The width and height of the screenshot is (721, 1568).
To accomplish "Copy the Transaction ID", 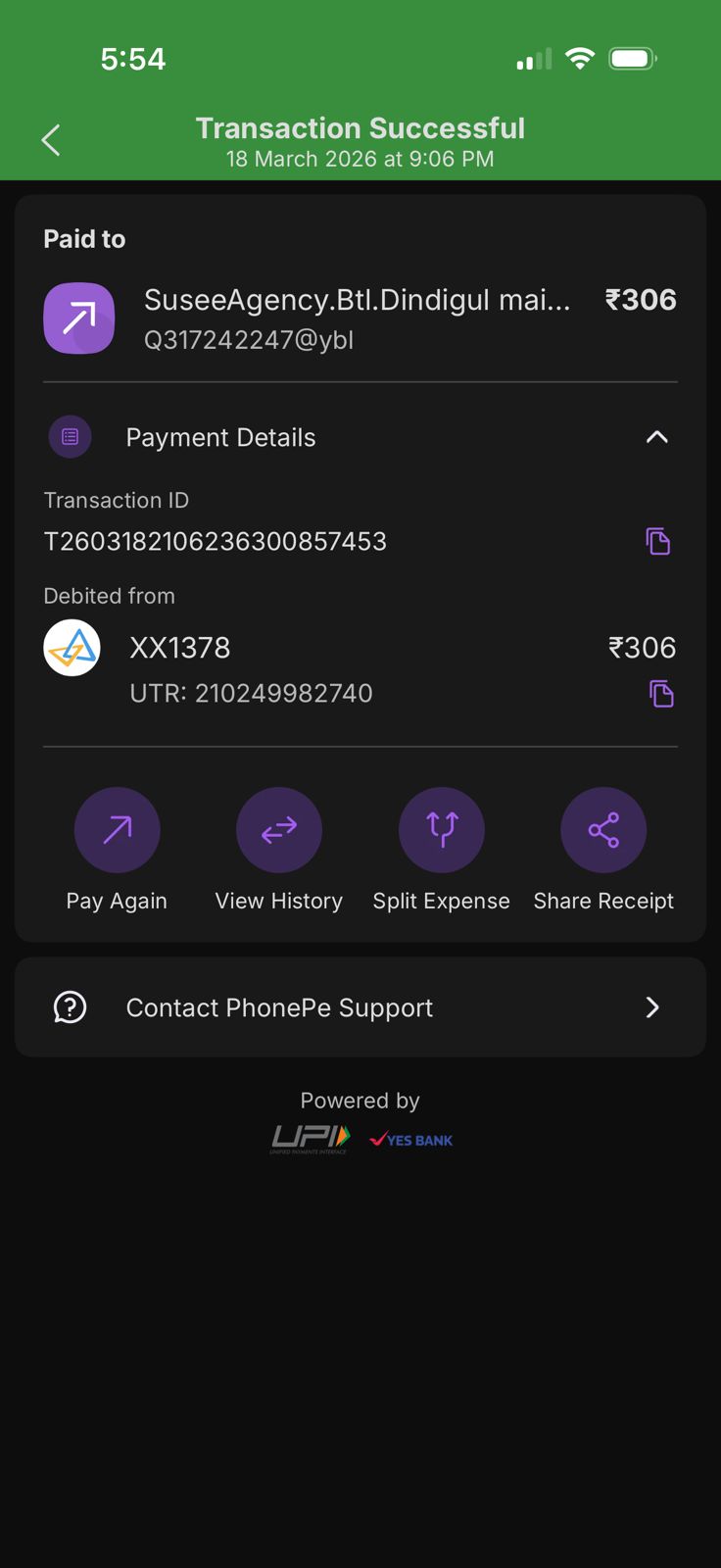I will tap(657, 541).
